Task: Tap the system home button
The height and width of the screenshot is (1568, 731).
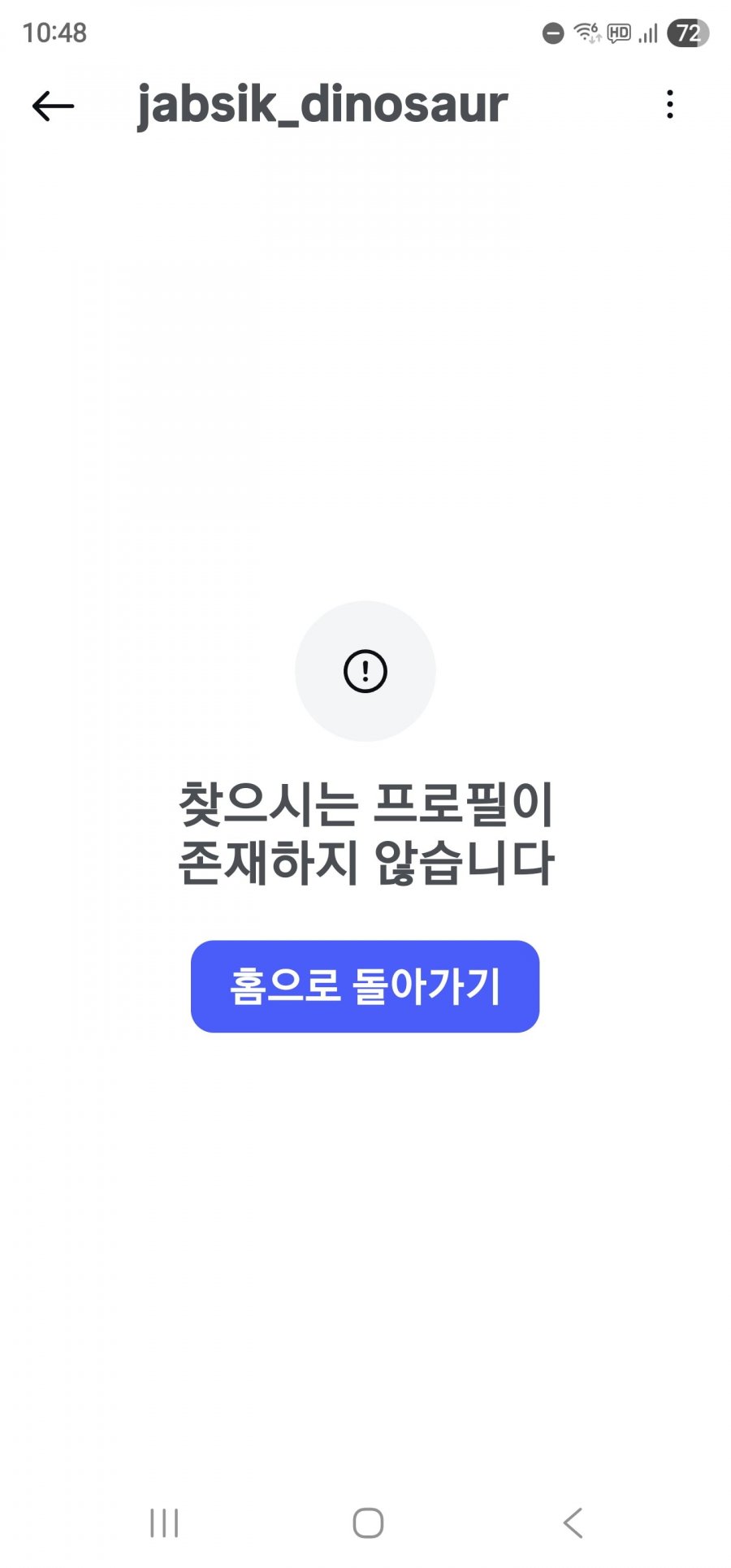Action: tap(368, 1523)
